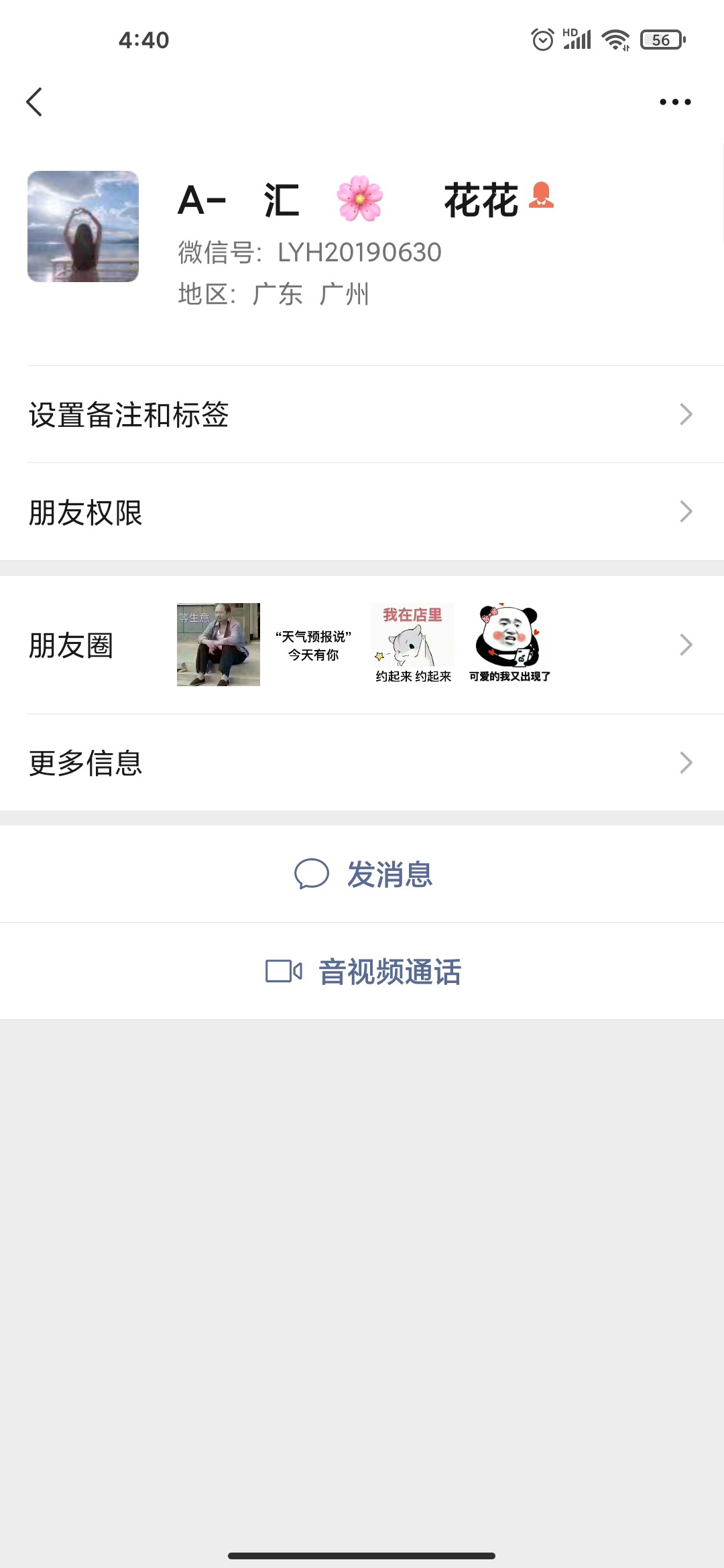Expand the 朋友权限 permissions row
The width and height of the screenshot is (724, 1568).
pyautogui.click(x=362, y=511)
